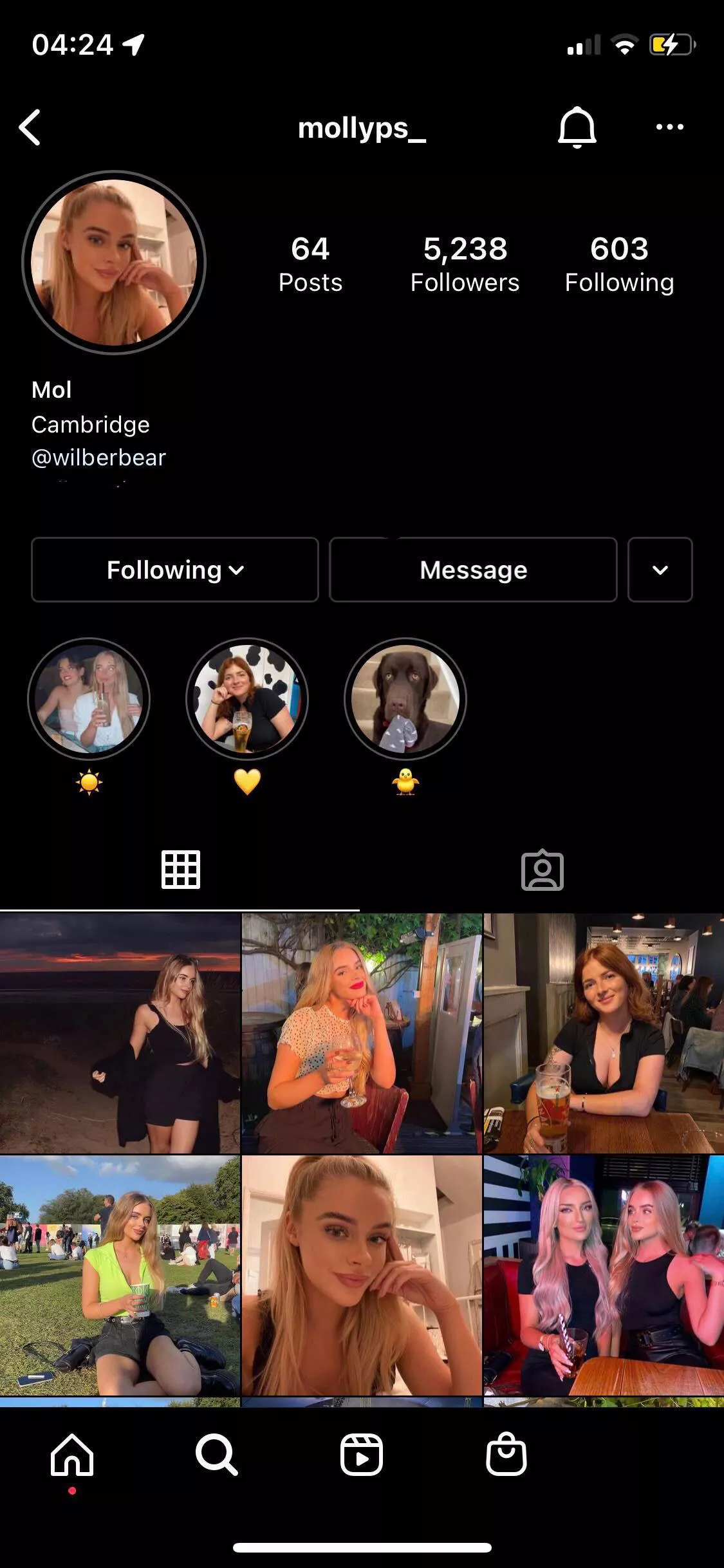The width and height of the screenshot is (724, 1568).
Task: Open the @wilberbear profile link
Action: [98, 458]
